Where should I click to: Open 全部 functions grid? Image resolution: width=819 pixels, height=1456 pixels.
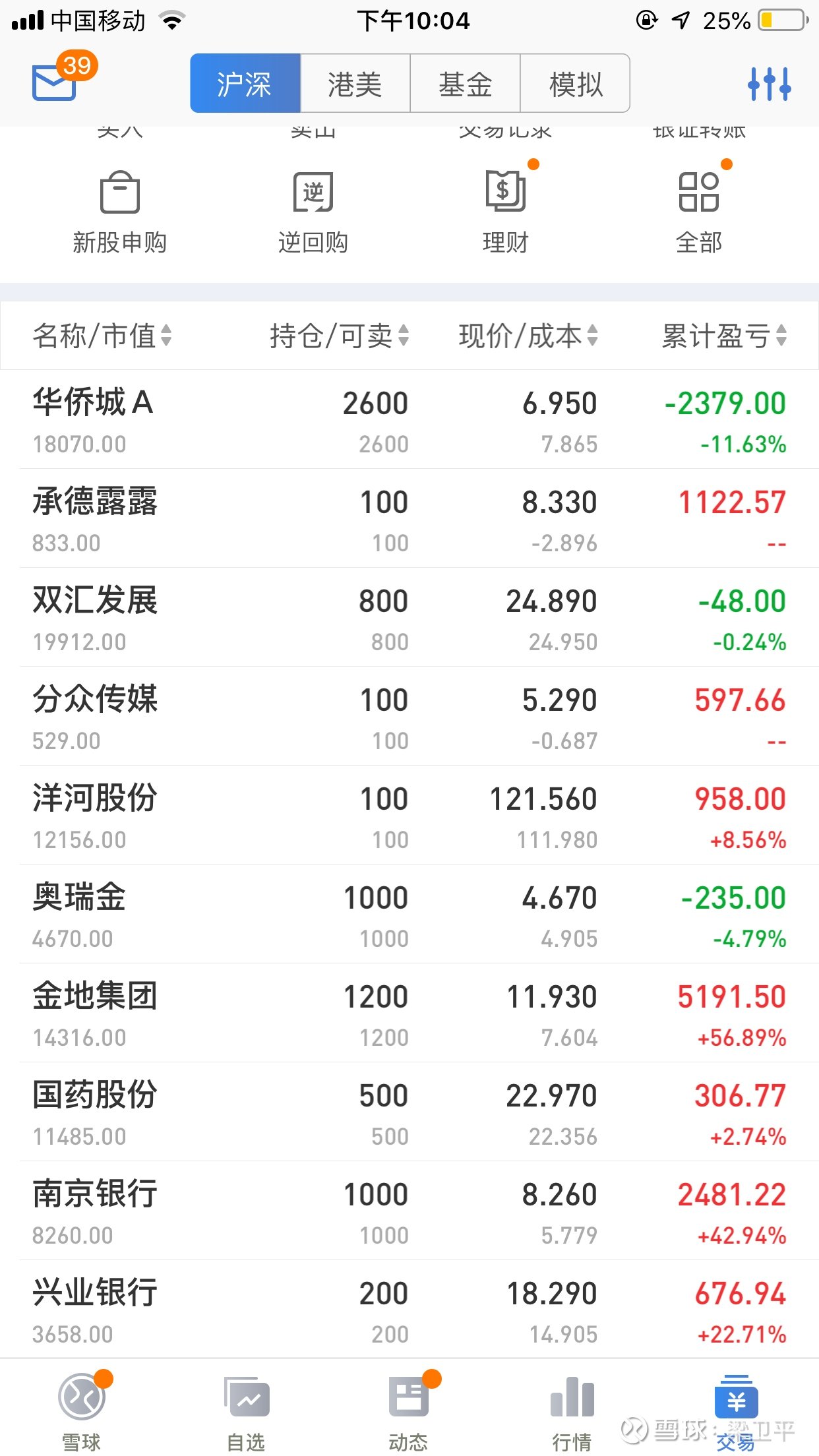[699, 213]
